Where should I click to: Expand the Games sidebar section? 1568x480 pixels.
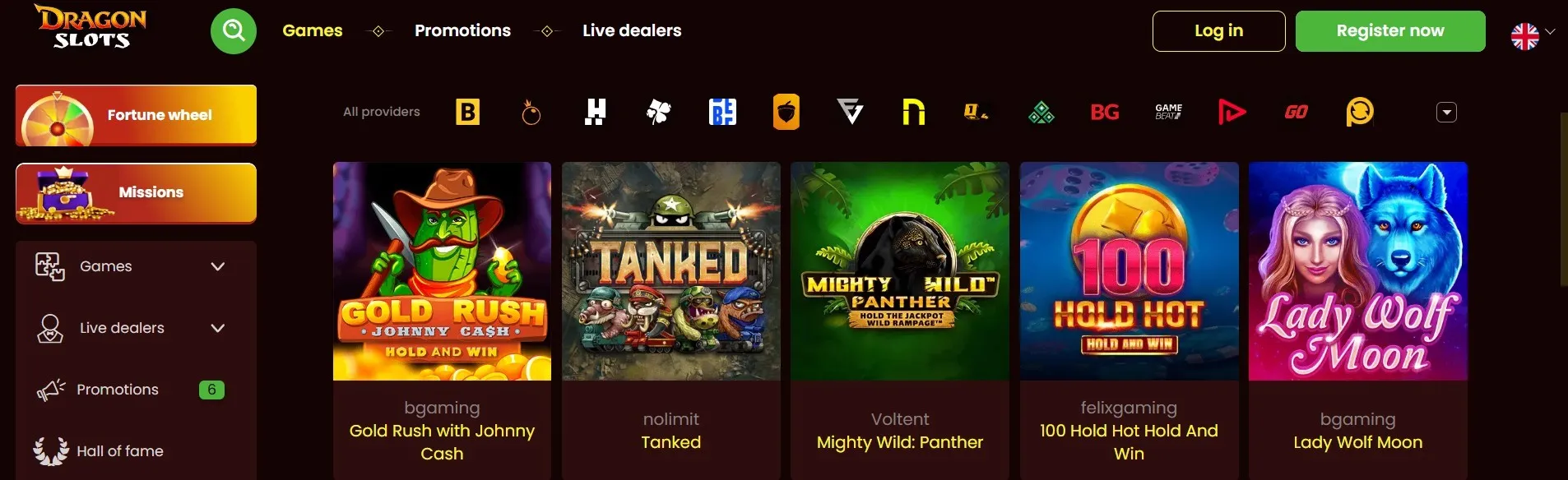[x=132, y=266]
